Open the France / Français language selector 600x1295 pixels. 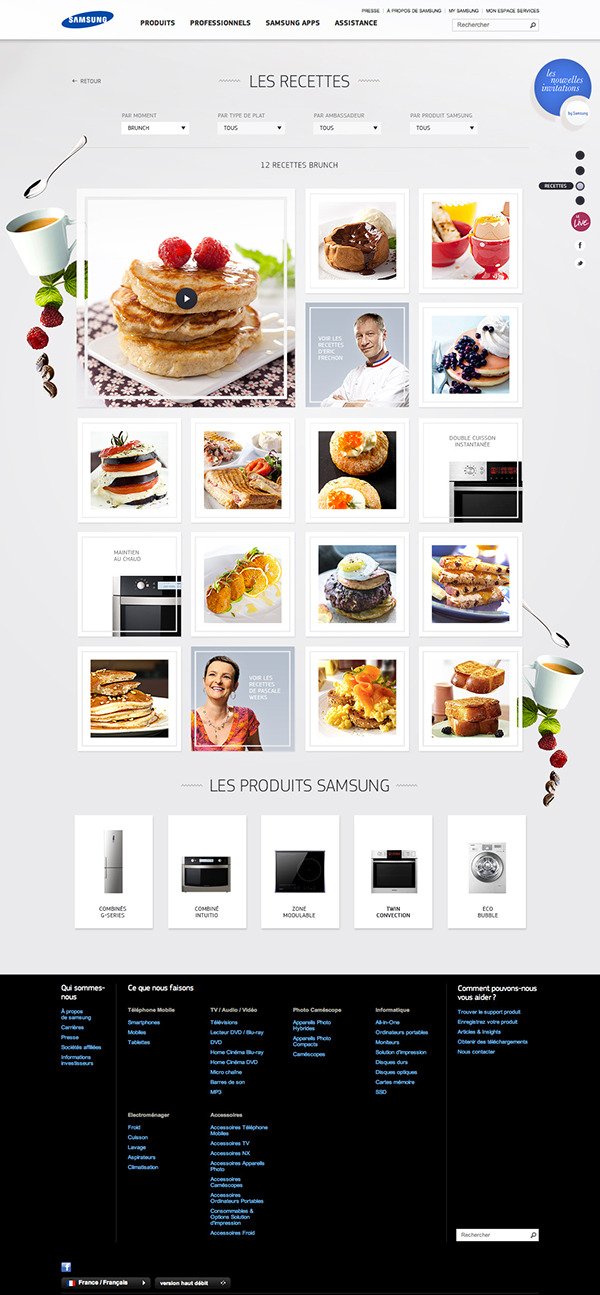tap(105, 1282)
